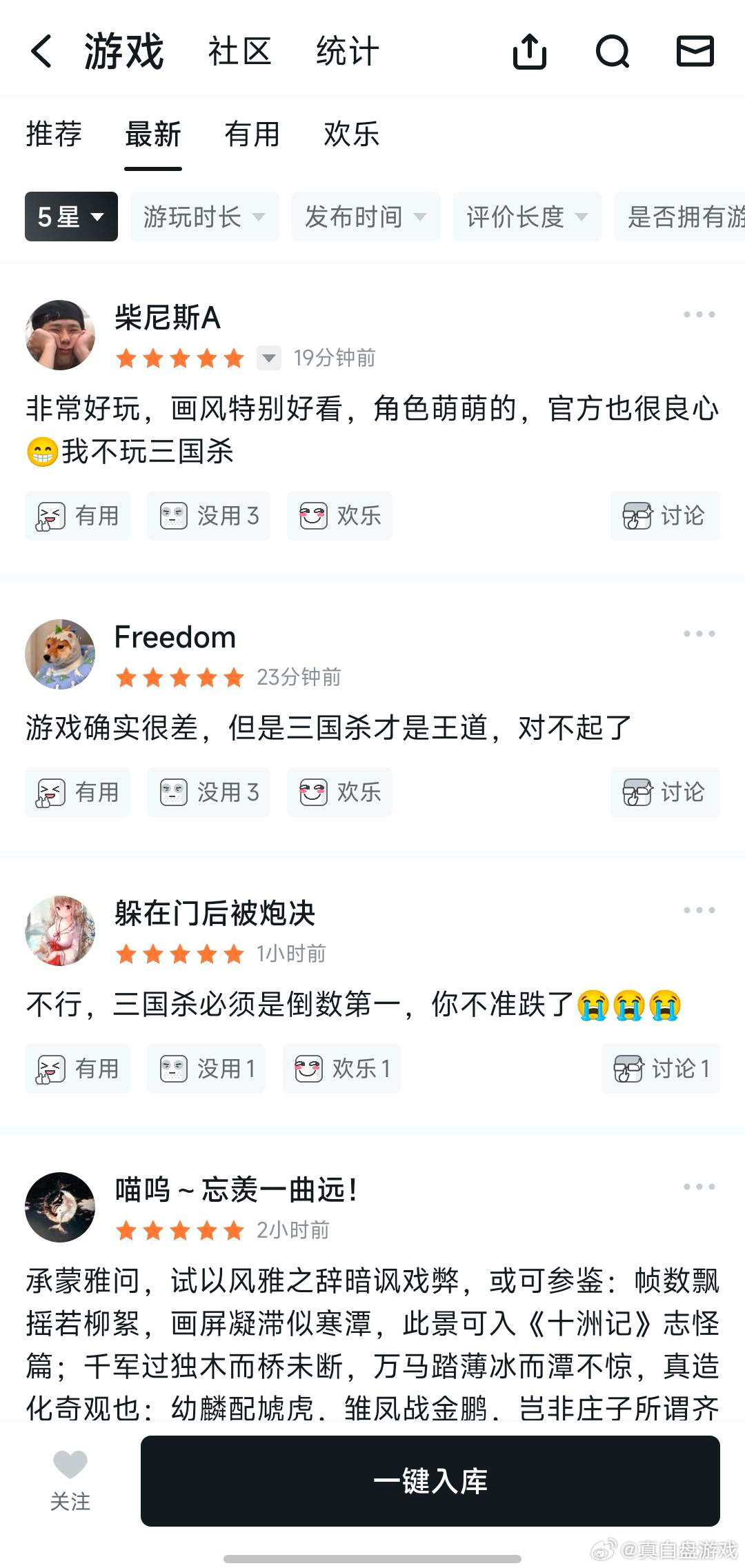Screen dimensions: 745x1568
Task: Open the 评价长度 filter dropdown
Action: point(527,217)
